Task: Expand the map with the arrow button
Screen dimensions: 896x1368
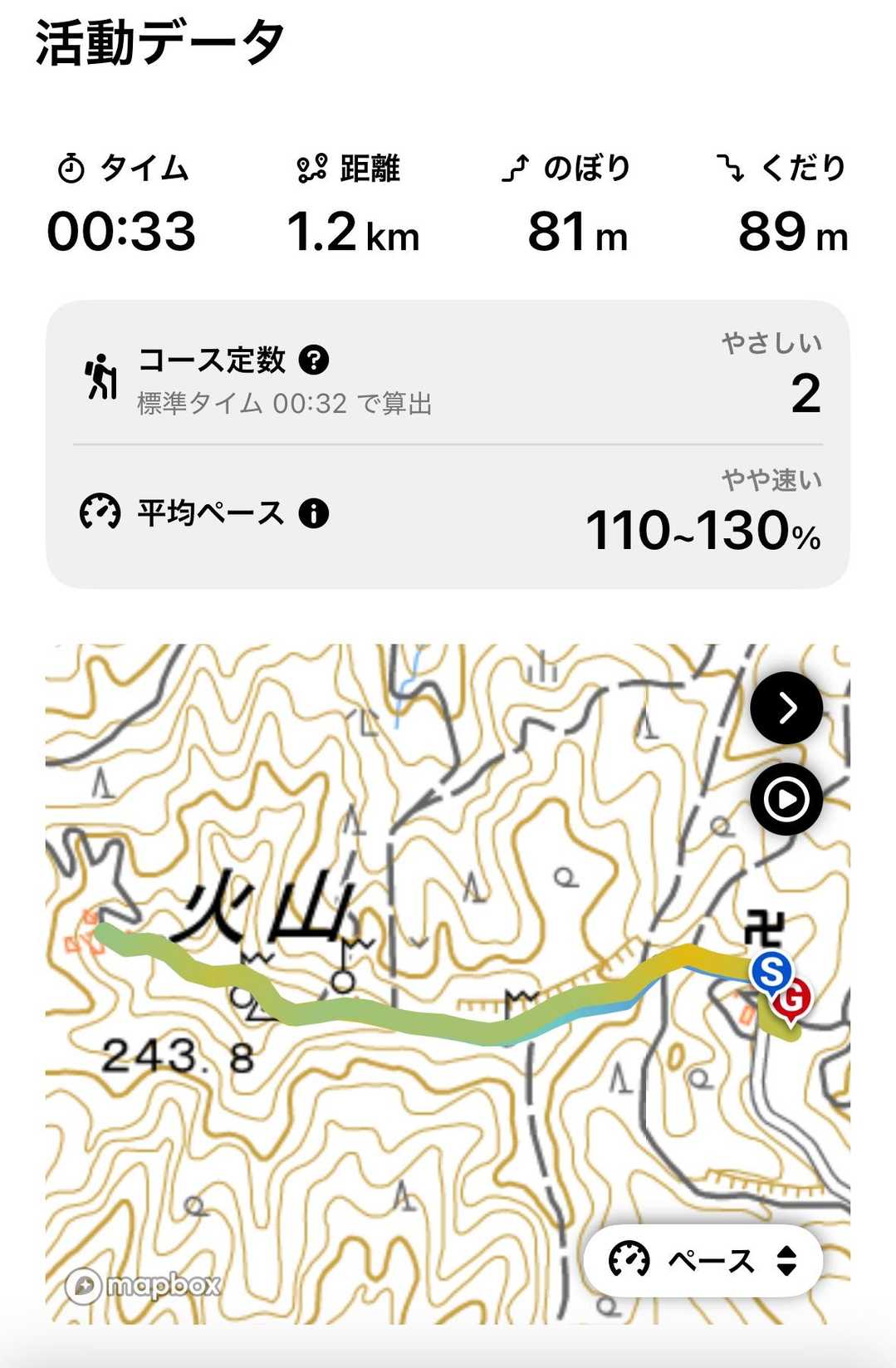Action: (786, 708)
